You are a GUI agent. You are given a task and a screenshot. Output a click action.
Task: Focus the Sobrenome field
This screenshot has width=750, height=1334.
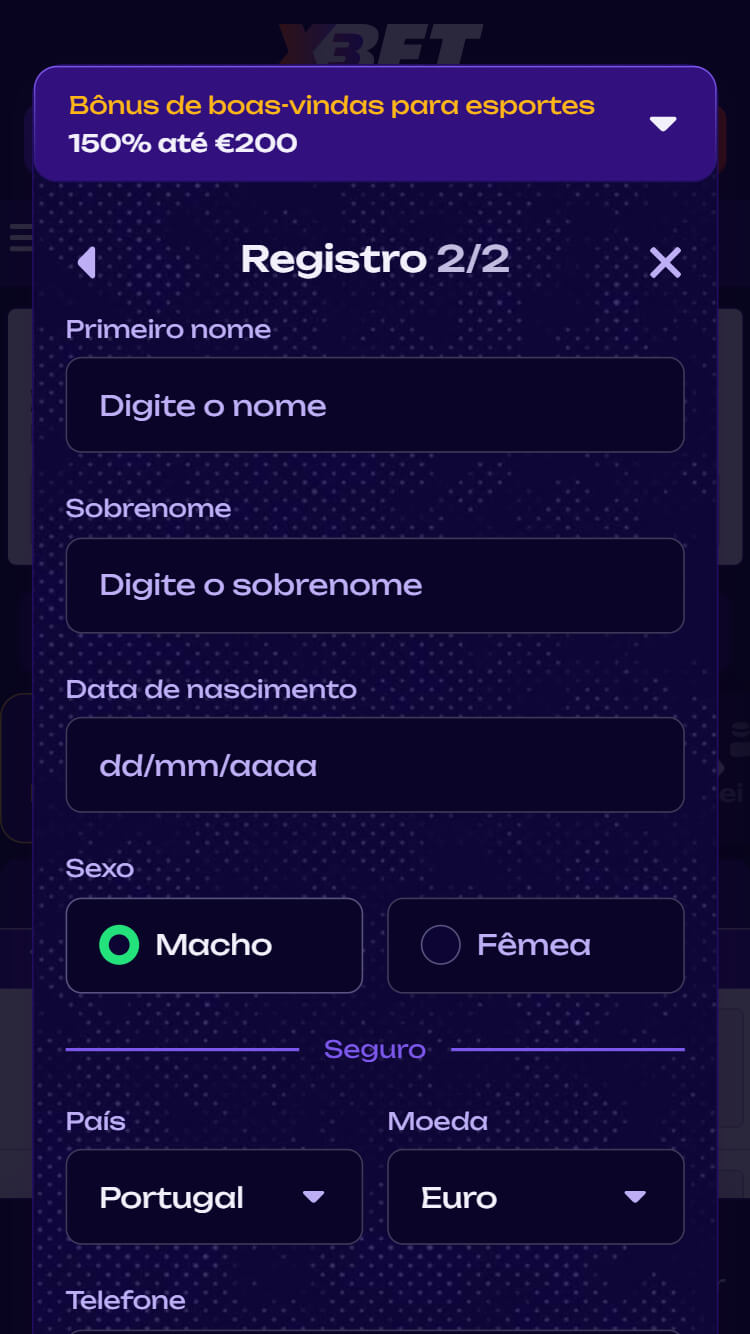tap(375, 585)
